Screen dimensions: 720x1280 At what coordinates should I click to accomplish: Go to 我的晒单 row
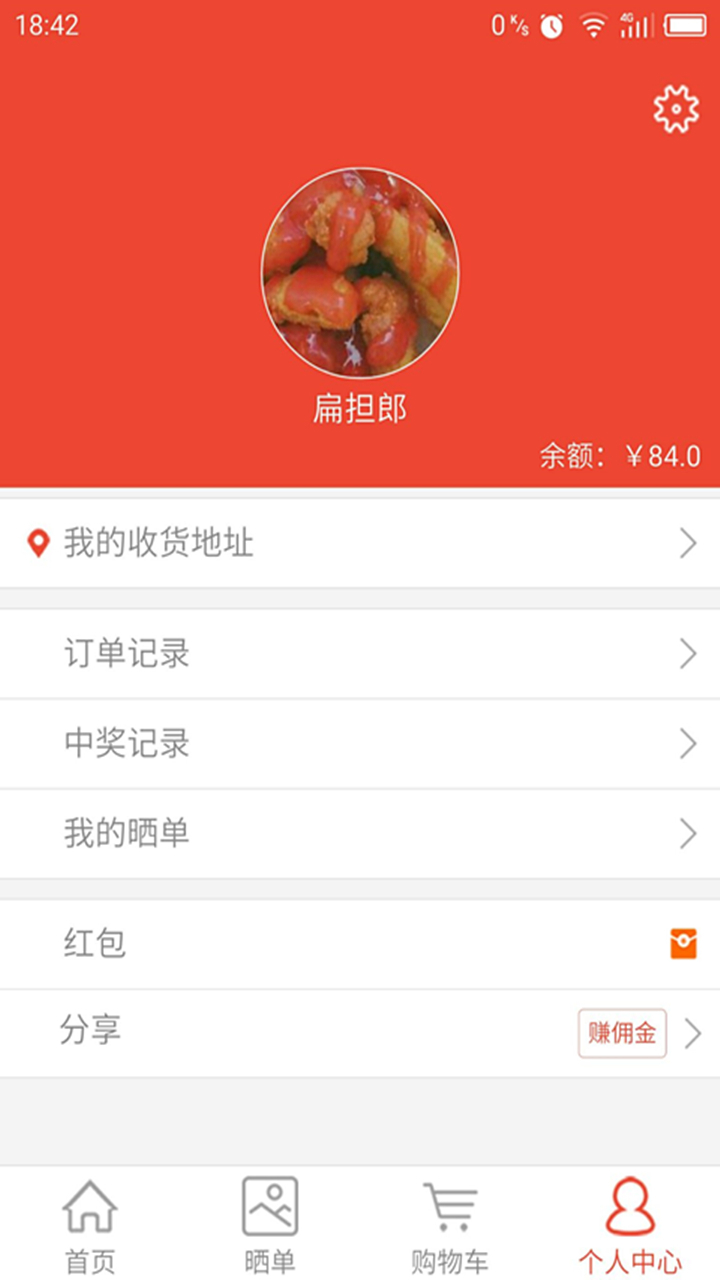click(360, 834)
